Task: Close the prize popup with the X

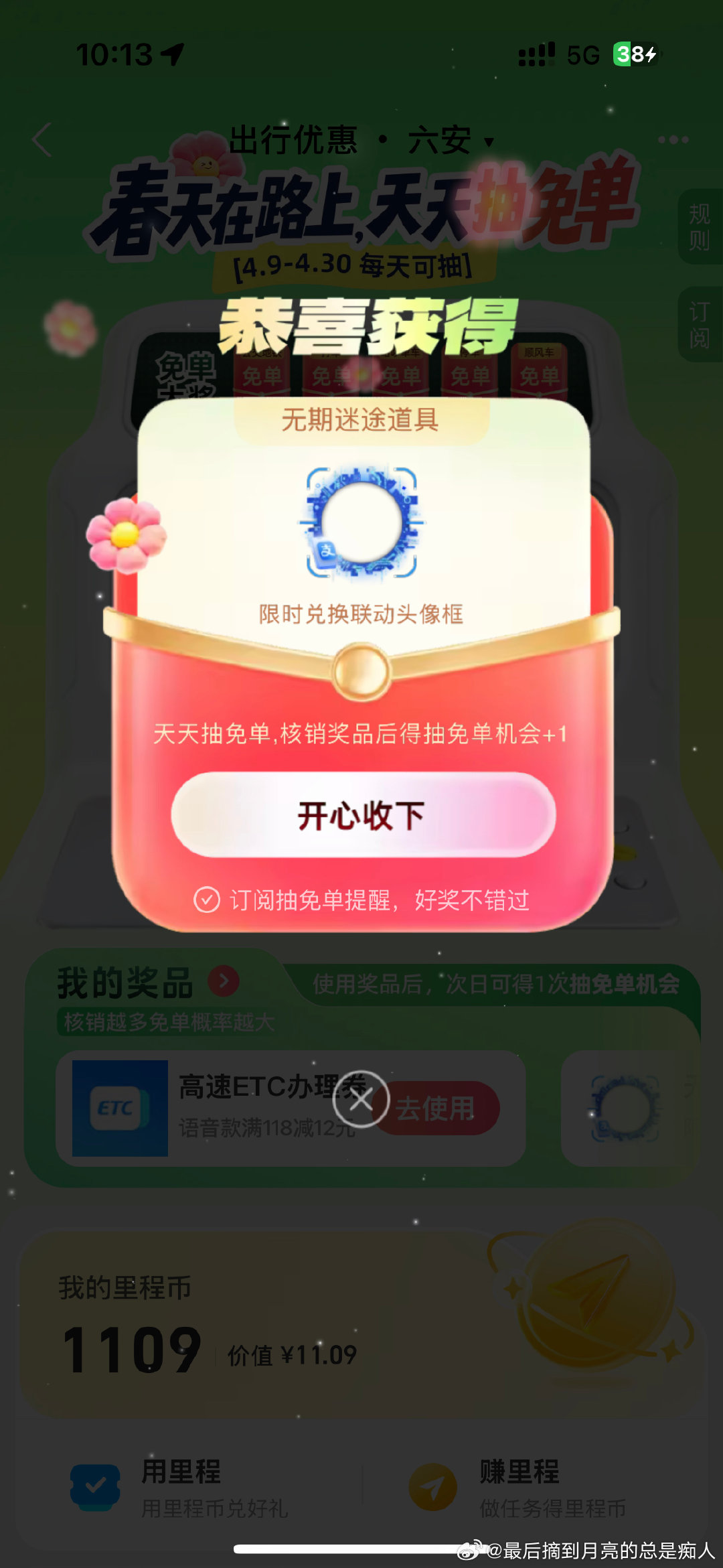Action: pyautogui.click(x=361, y=1099)
